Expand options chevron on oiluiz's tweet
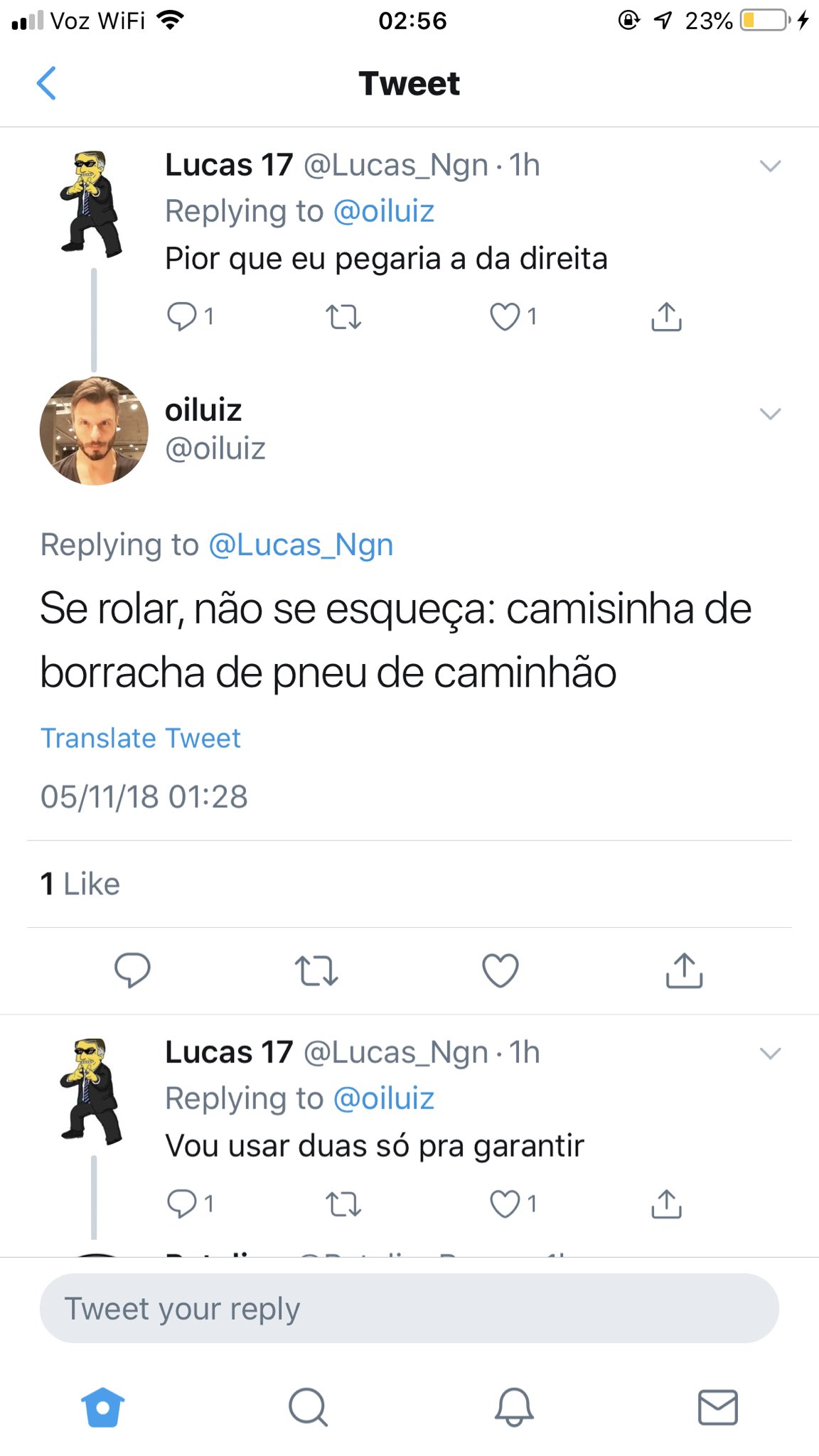Image resolution: width=819 pixels, height=1456 pixels. click(x=770, y=414)
